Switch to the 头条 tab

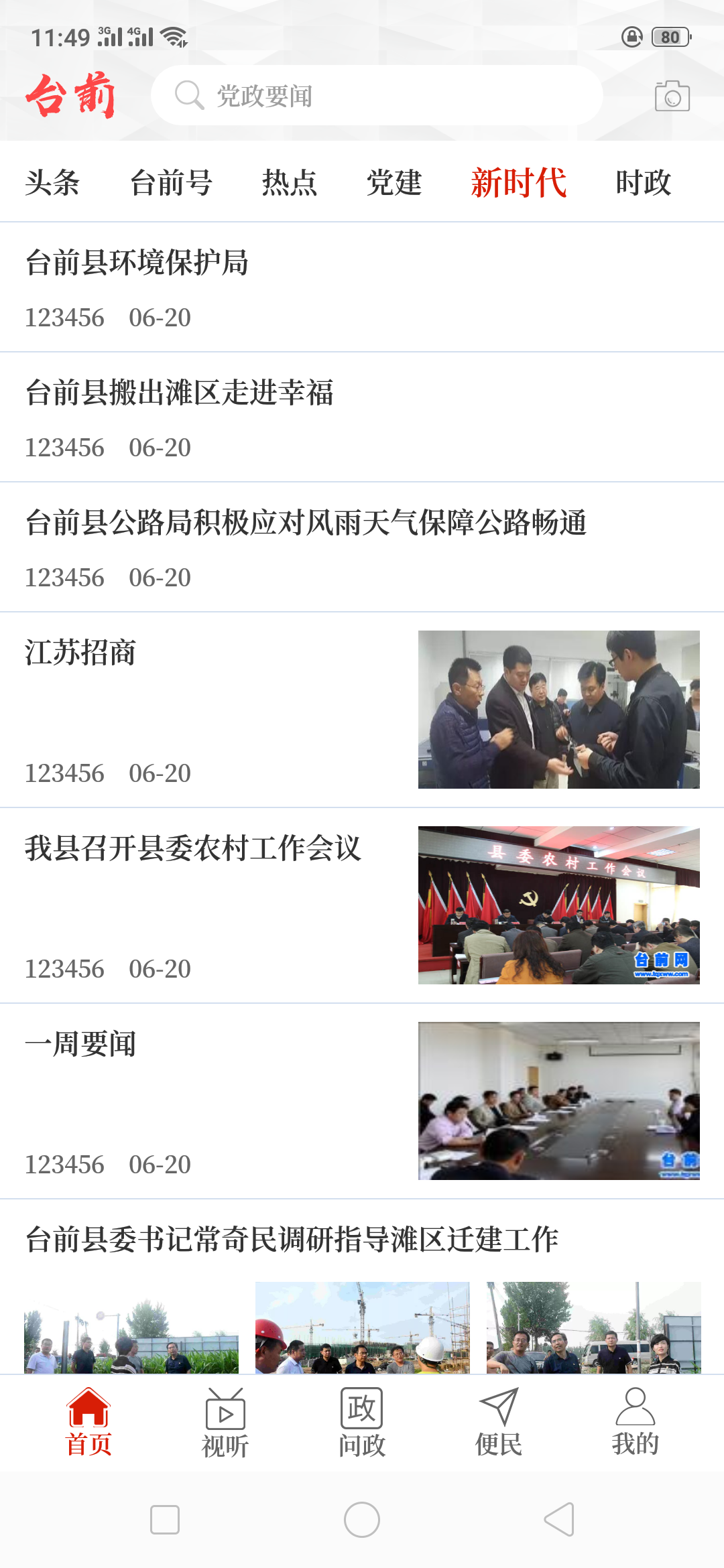point(53,182)
